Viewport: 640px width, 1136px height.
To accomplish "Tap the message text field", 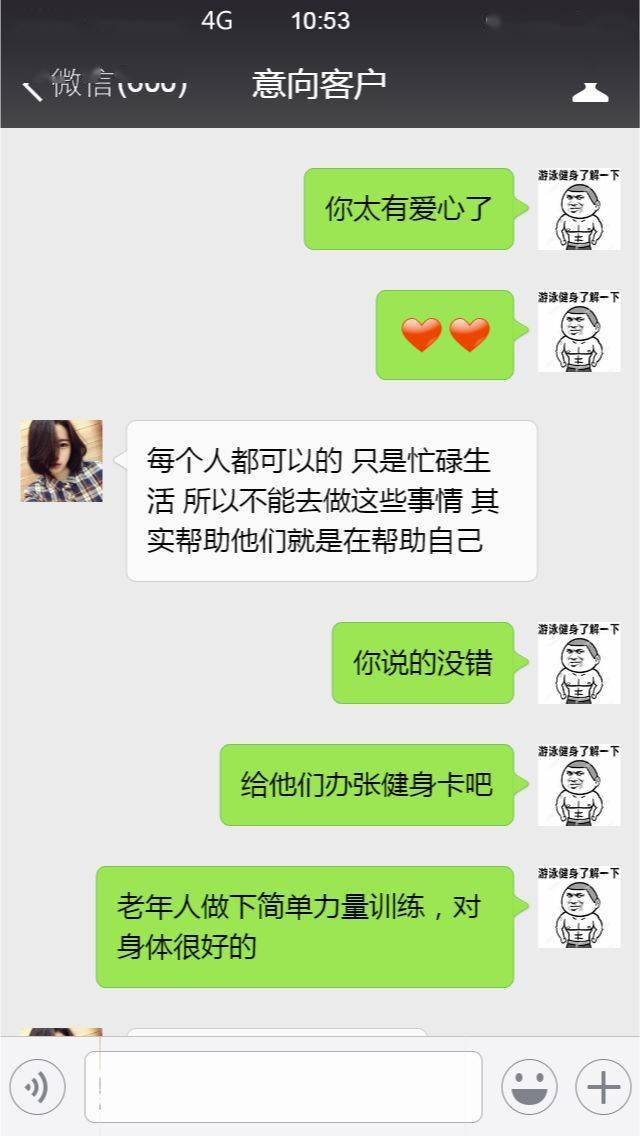I will tap(283, 1086).
